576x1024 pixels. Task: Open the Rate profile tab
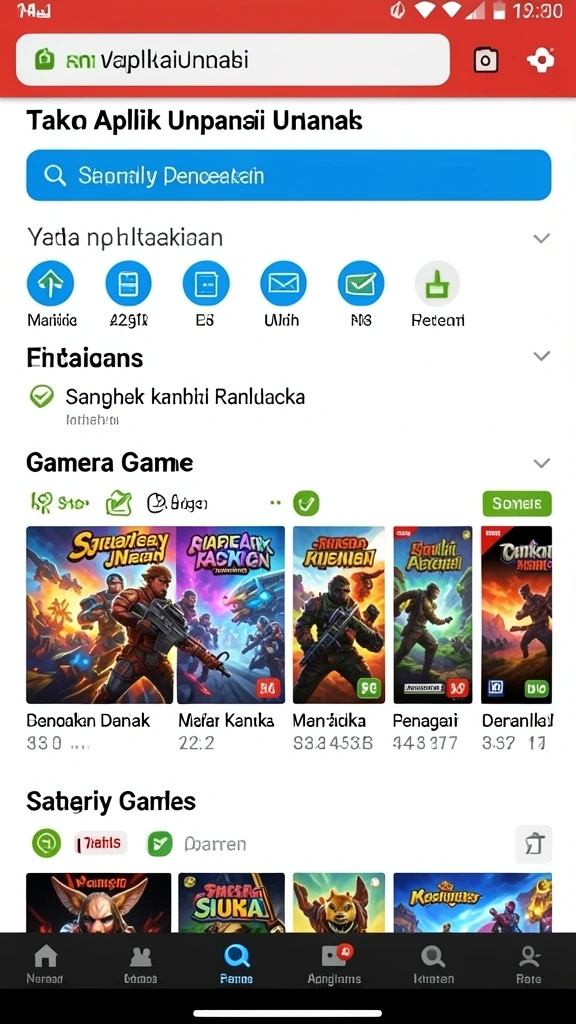528,964
